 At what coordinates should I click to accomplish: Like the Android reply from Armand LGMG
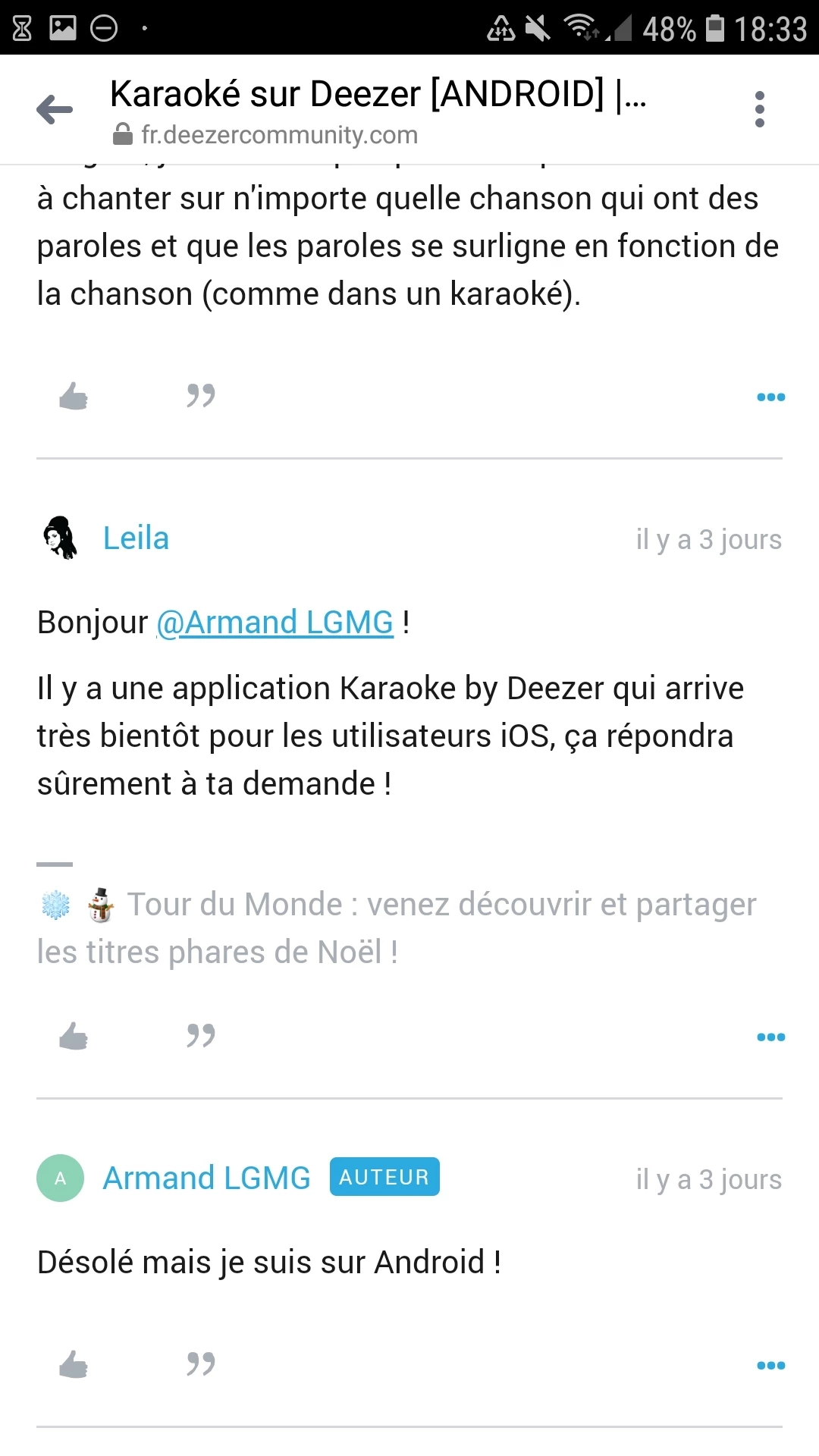click(74, 1365)
